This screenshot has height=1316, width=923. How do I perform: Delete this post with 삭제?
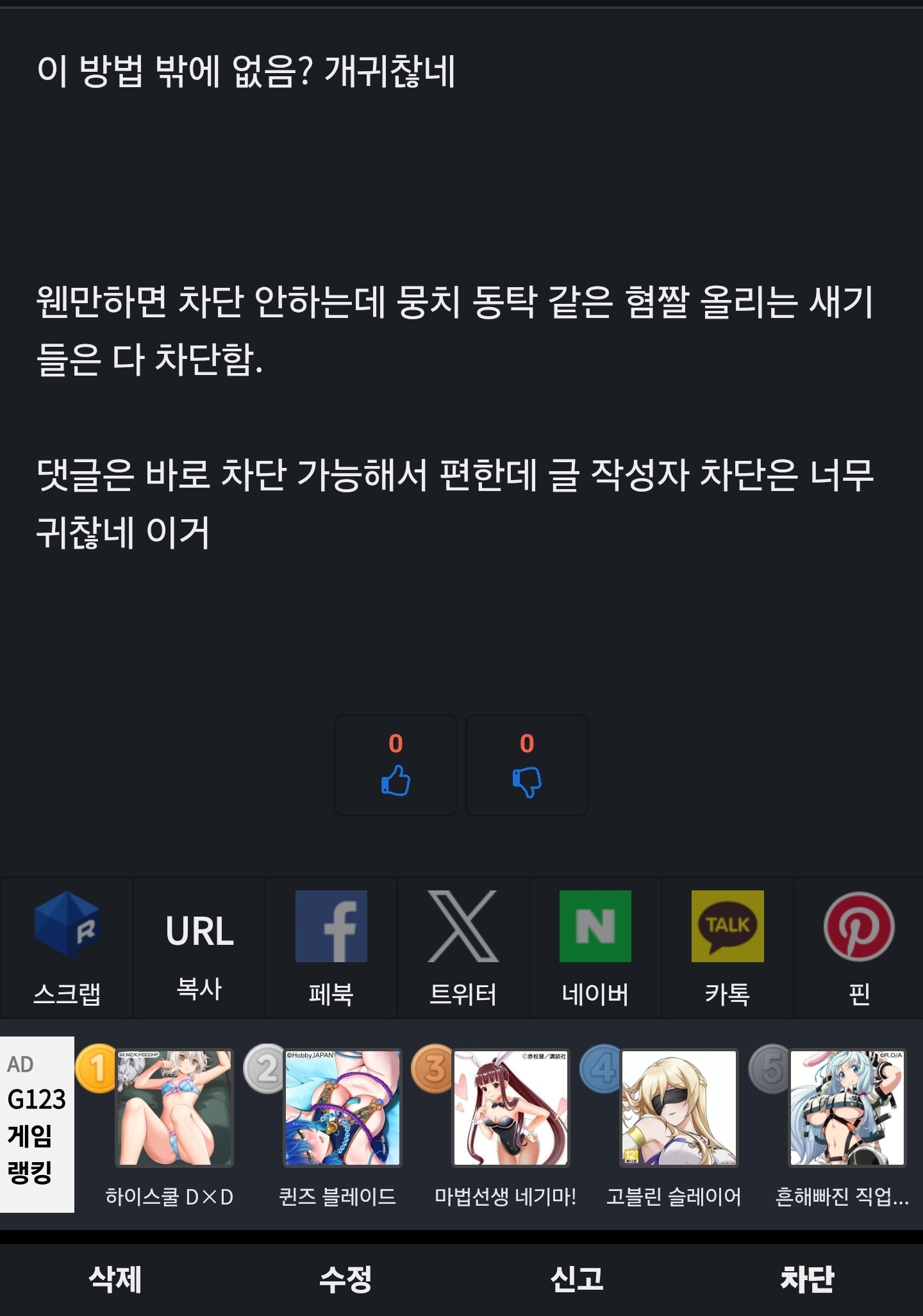point(115,1279)
